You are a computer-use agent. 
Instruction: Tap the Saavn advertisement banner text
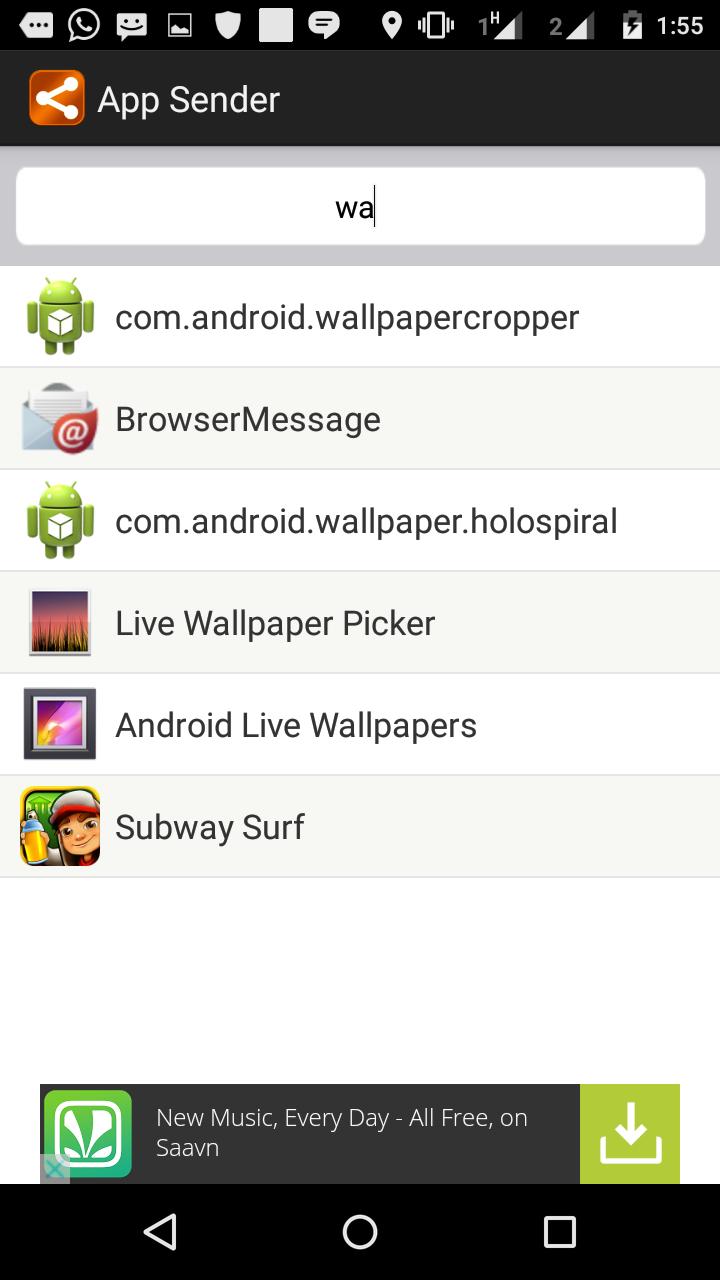tap(340, 1130)
